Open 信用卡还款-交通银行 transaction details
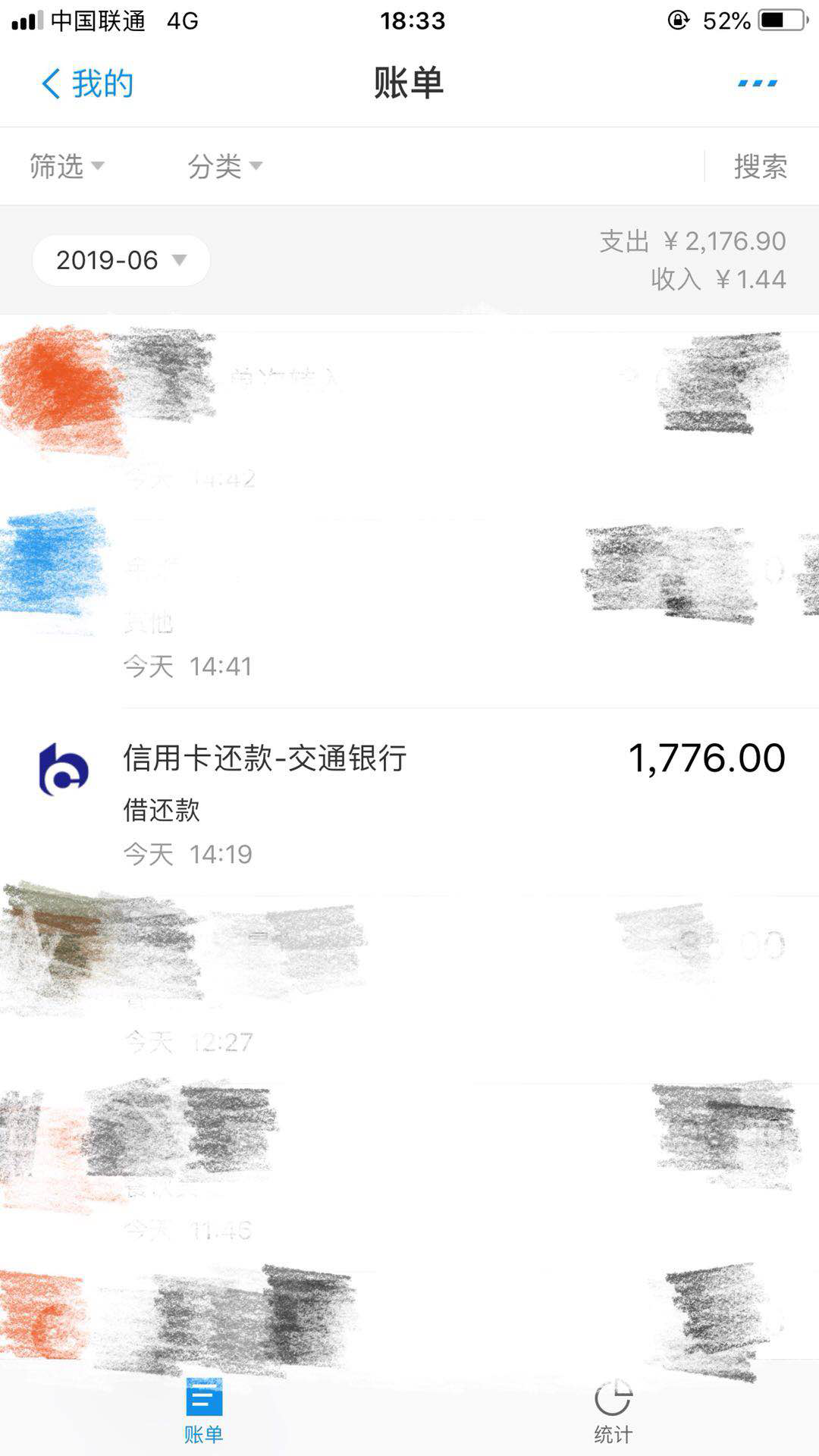The image size is (819, 1456). pyautogui.click(x=409, y=802)
